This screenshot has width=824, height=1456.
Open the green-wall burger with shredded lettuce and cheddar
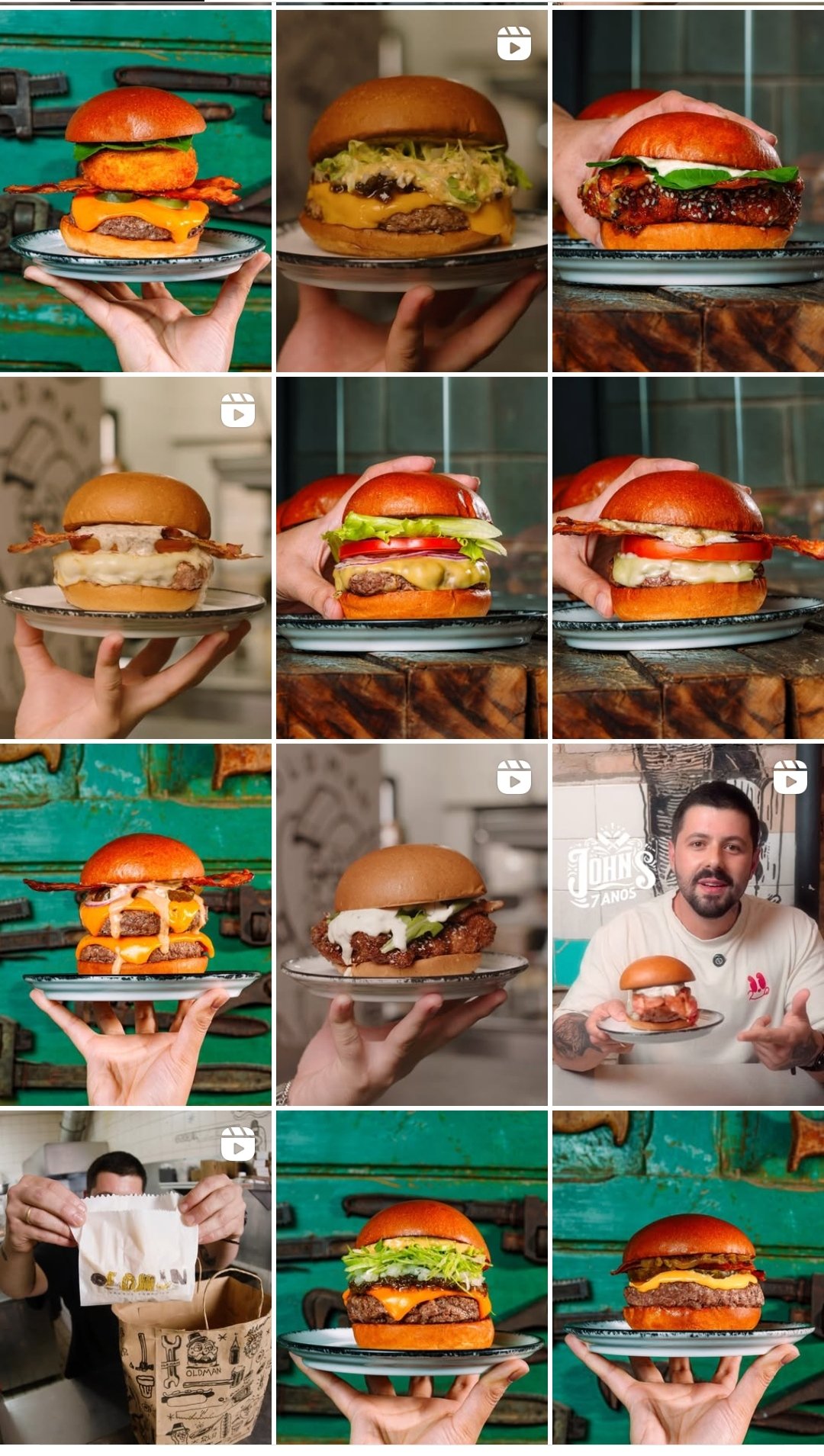click(412, 1278)
